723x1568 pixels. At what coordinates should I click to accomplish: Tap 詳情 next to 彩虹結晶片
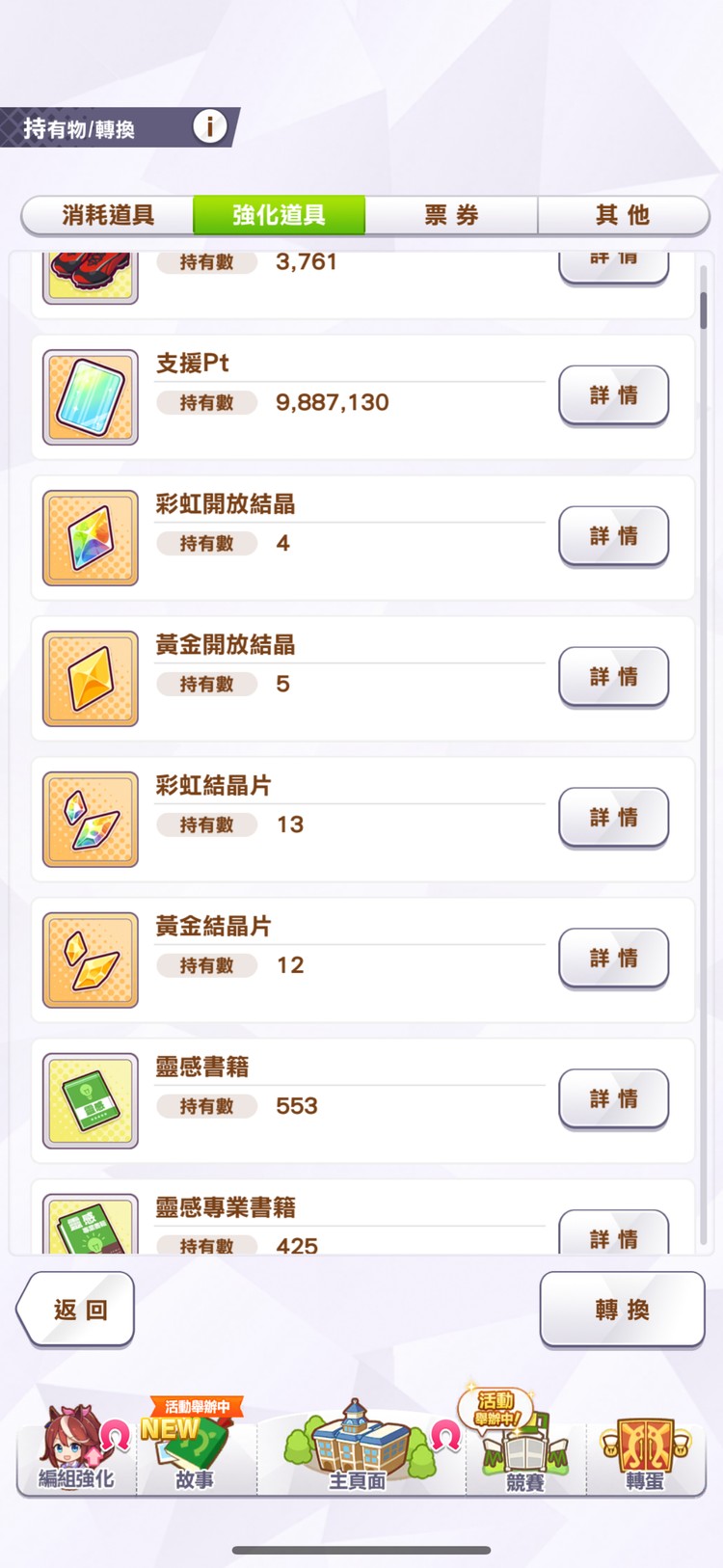613,818
